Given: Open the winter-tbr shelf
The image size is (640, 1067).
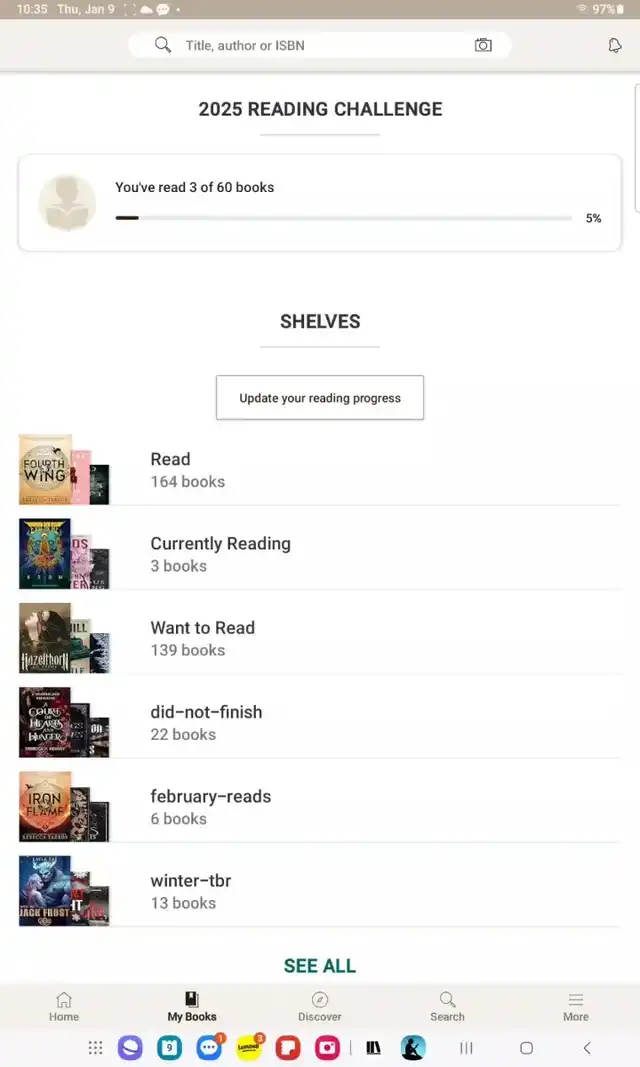Looking at the screenshot, I should [320, 891].
